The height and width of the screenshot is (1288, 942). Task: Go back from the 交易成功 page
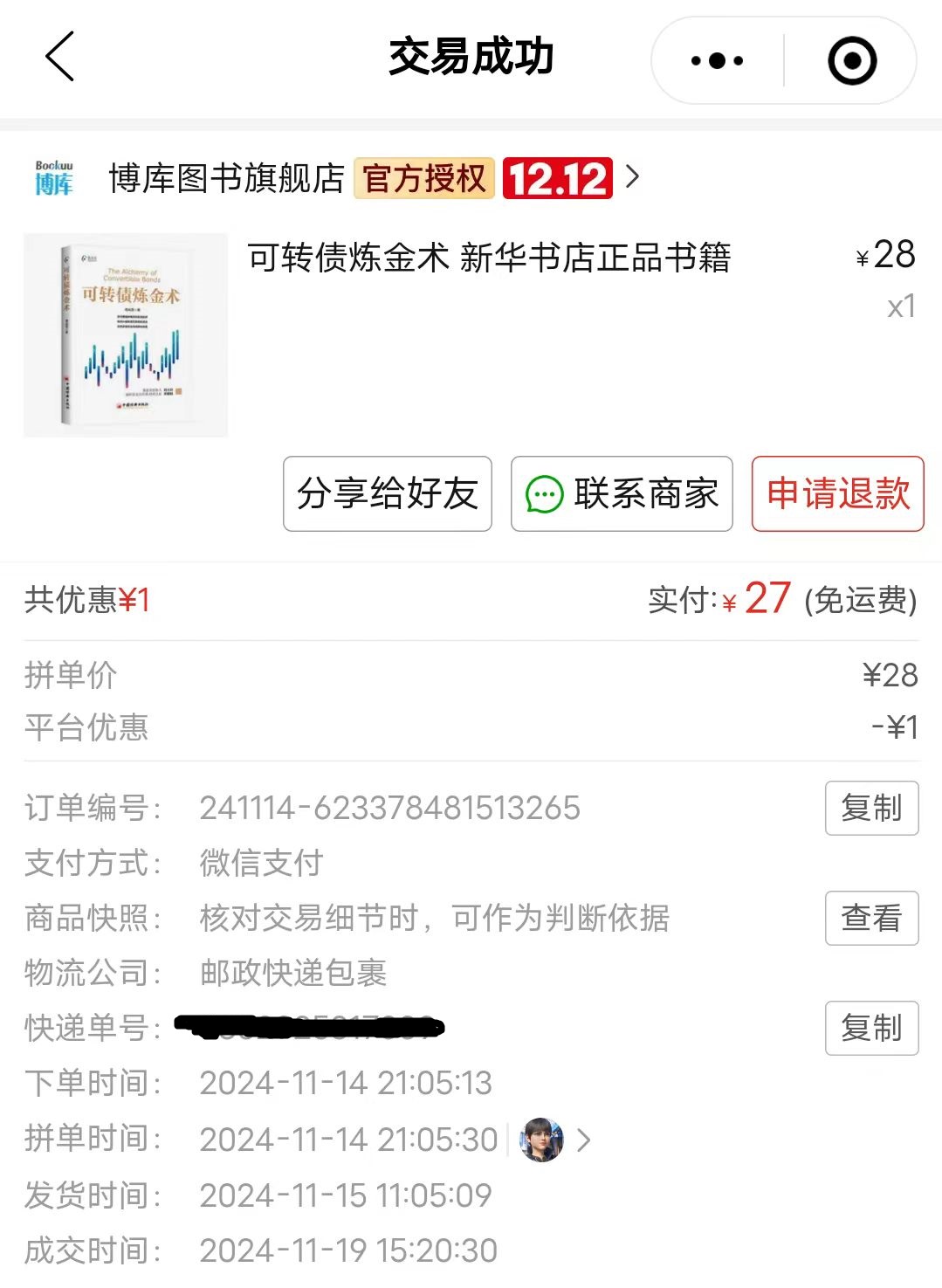click(59, 58)
